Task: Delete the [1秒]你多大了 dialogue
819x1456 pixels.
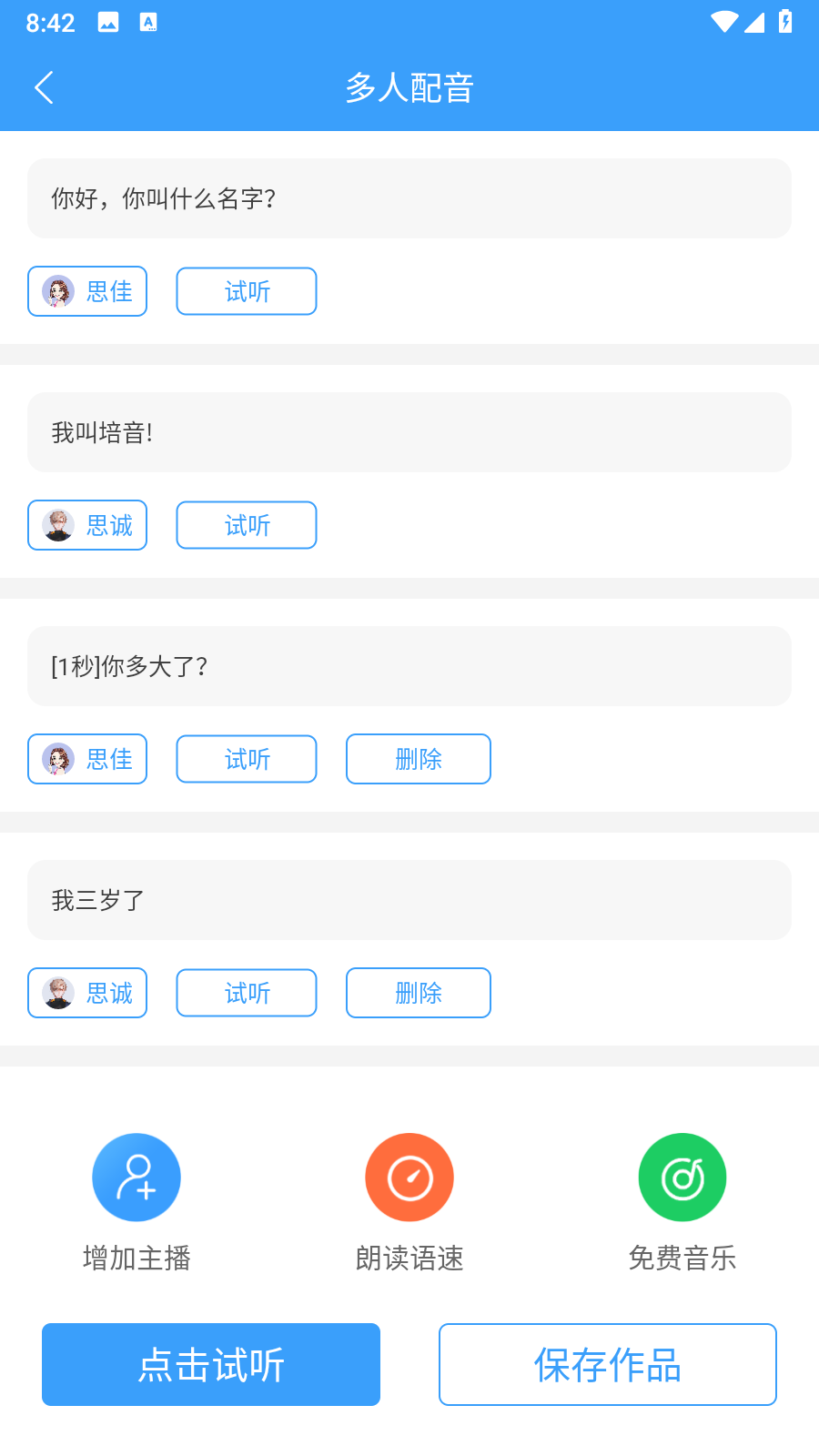Action: [418, 759]
